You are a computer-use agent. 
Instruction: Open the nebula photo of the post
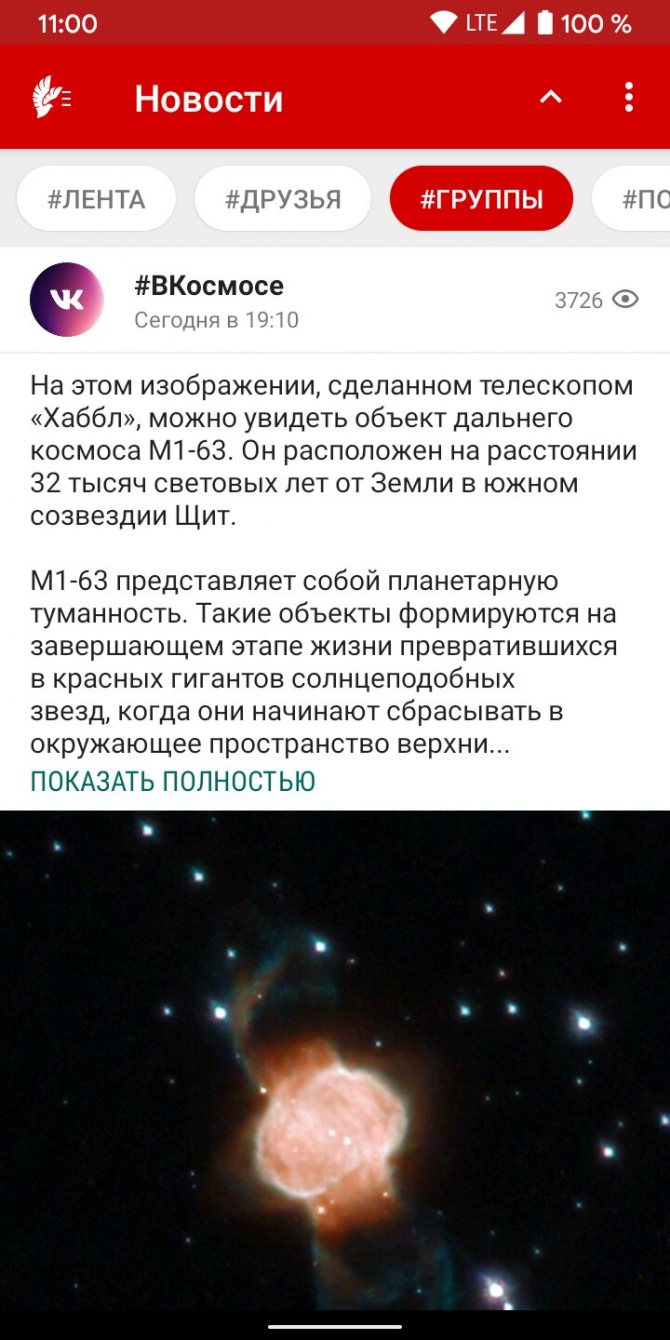pyautogui.click(x=335, y=1060)
